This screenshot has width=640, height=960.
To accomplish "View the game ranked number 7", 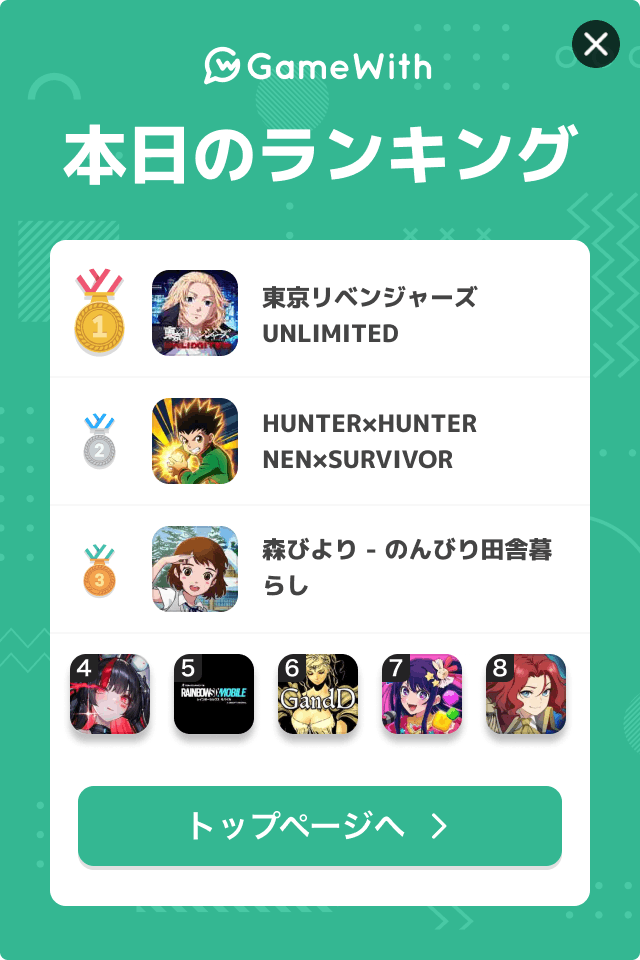I will coord(422,694).
